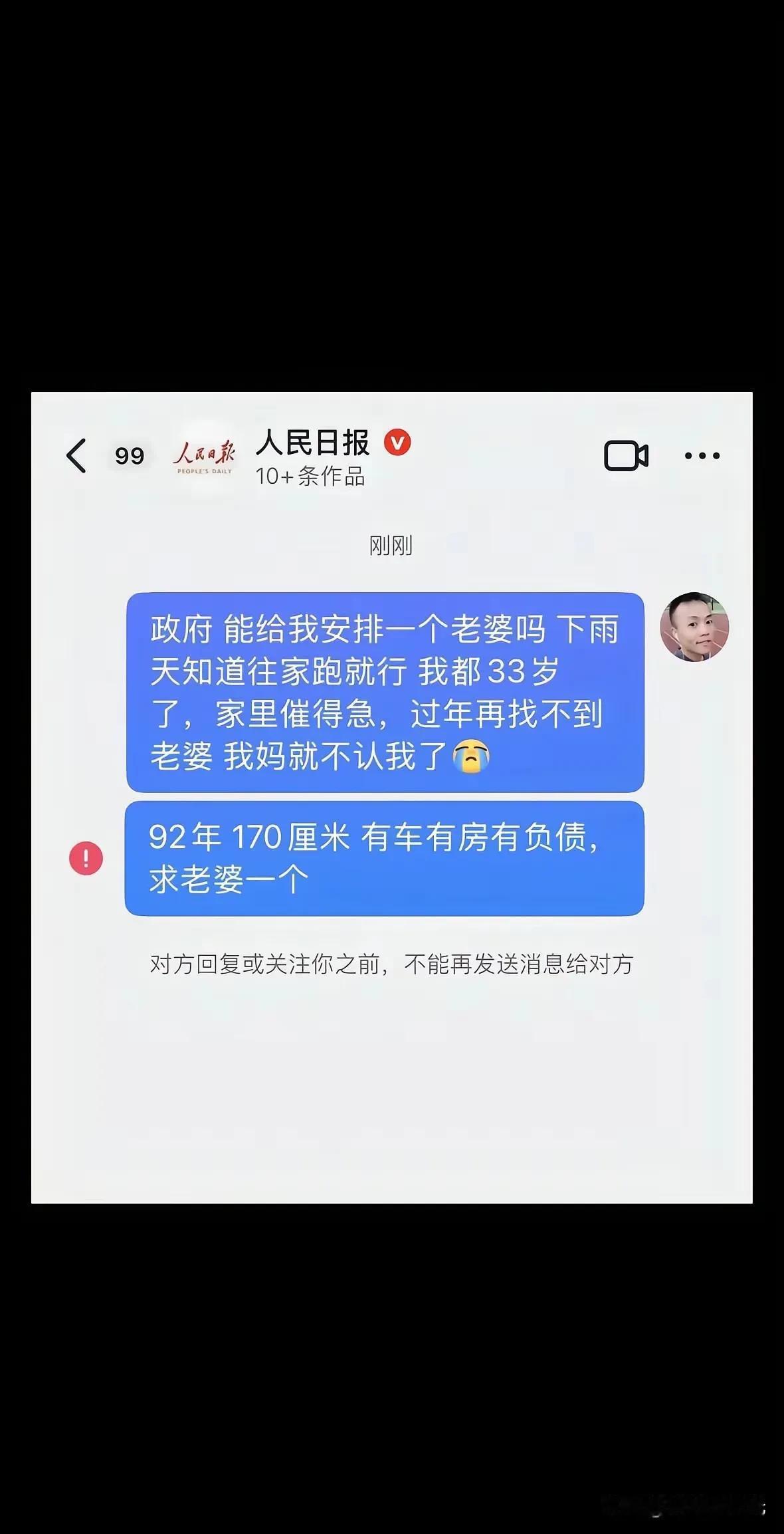Select the 人民日报 account name
This screenshot has width=784, height=1534.
tap(313, 442)
